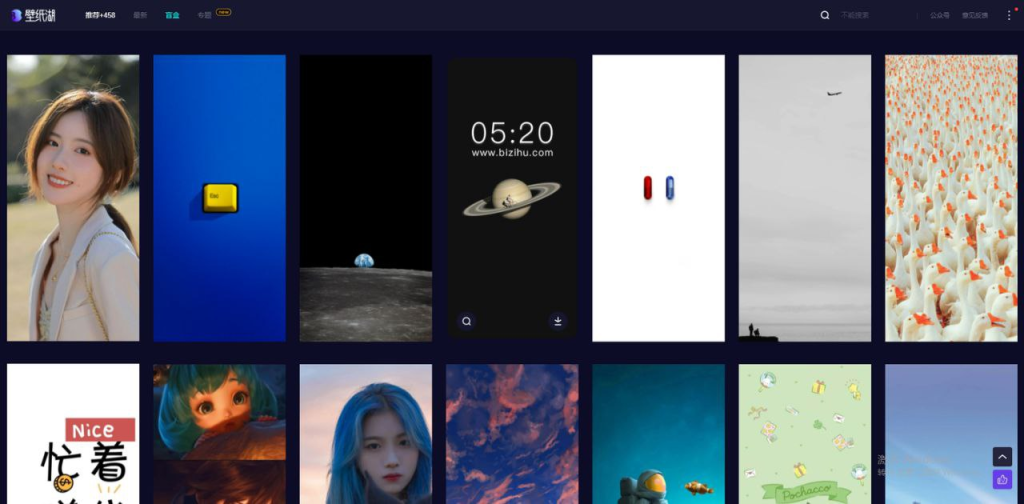Tap the purple thumbs-up button
The image size is (1024, 504).
[x=1002, y=480]
